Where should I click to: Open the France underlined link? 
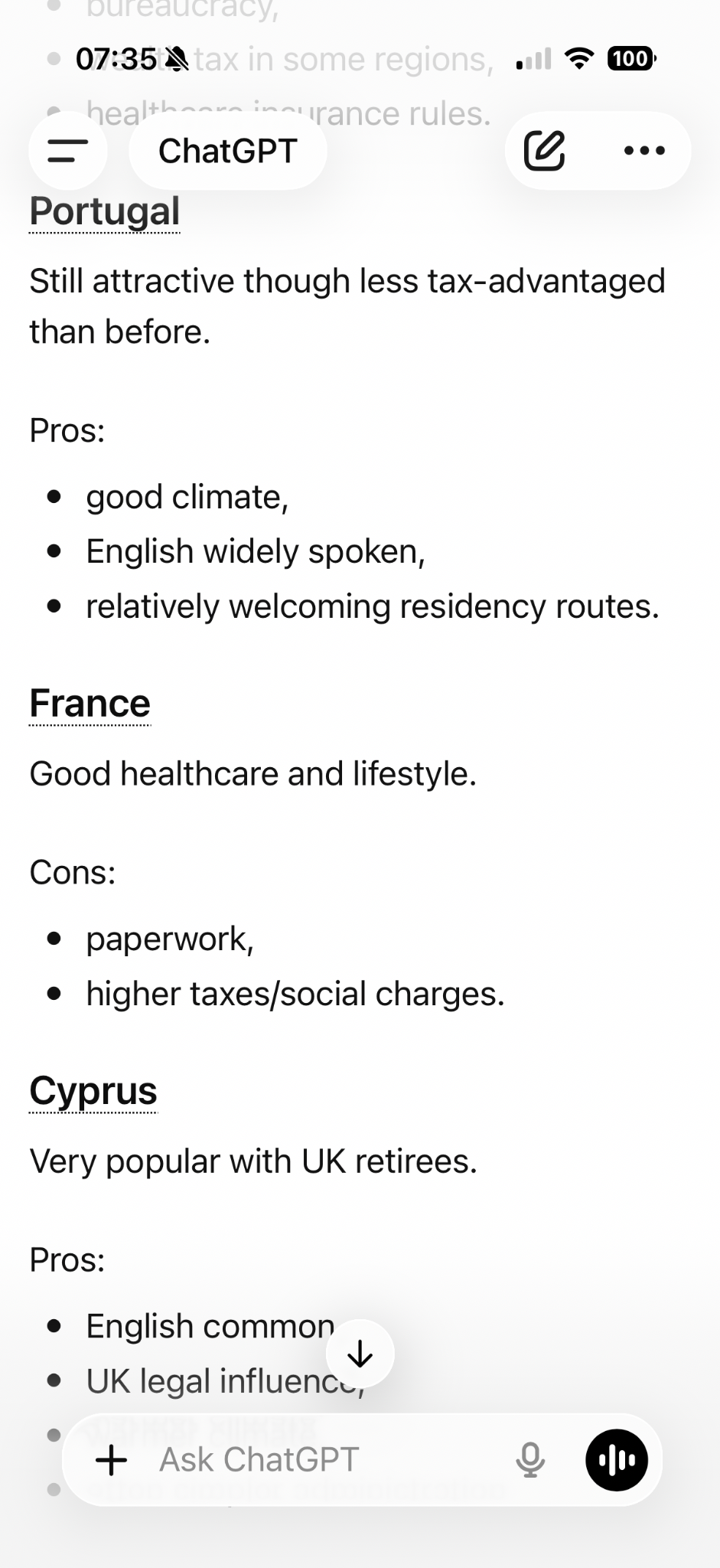tap(90, 704)
